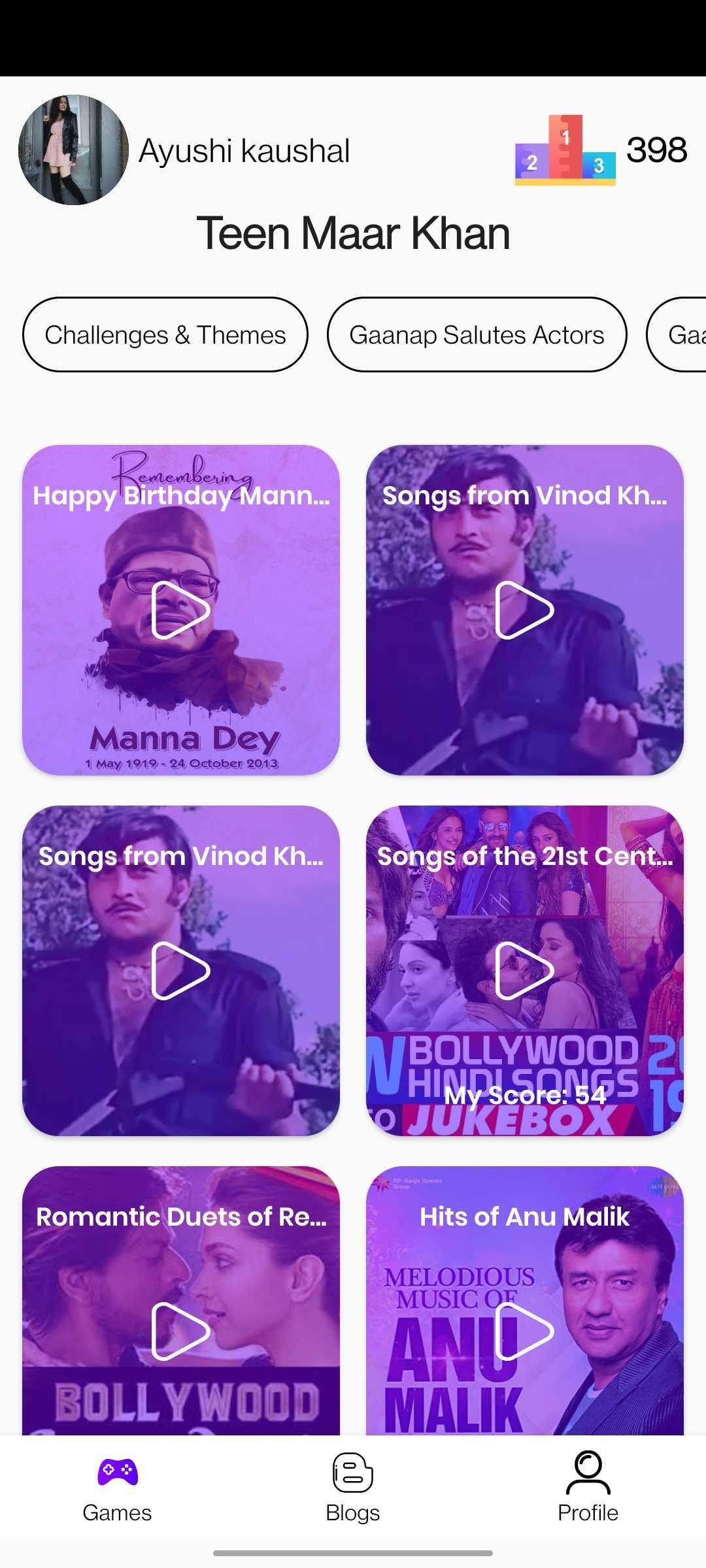Play the Happy Birthday Manna Dey game
The image size is (706, 1568).
180,610
